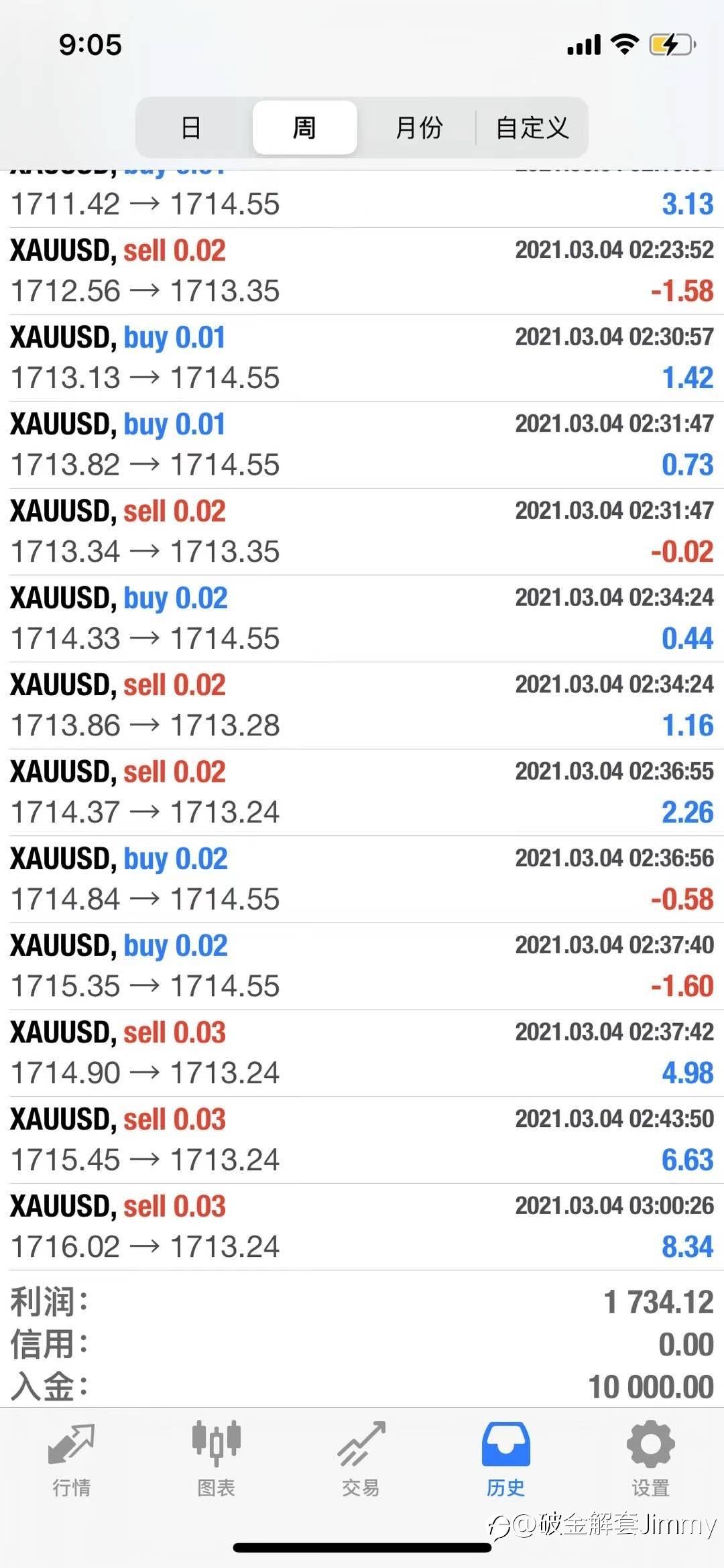The width and height of the screenshot is (724, 1568).
Task: Select the 周 (week) period
Action: (x=304, y=127)
